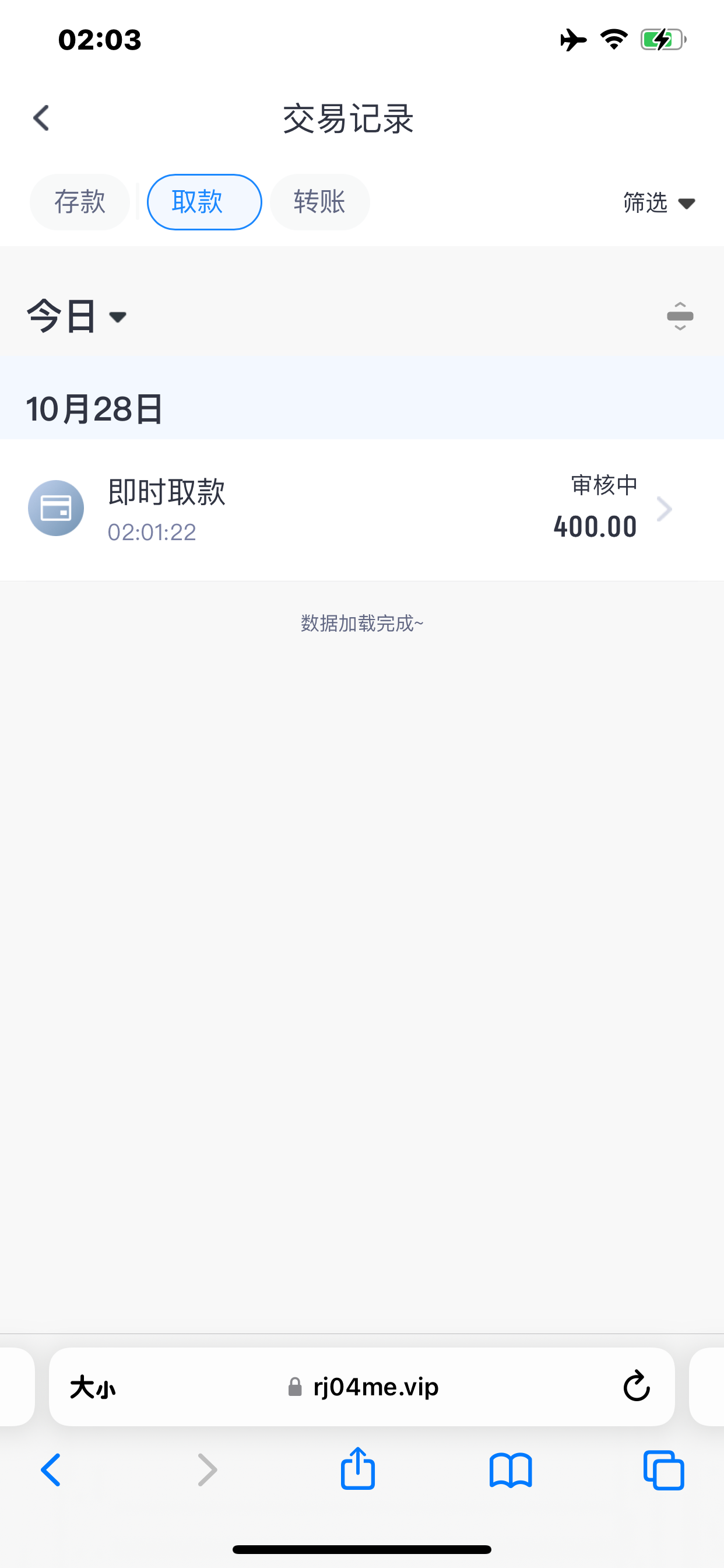Tap the bank card withdrawal icon
The image size is (724, 1568).
coord(56,508)
